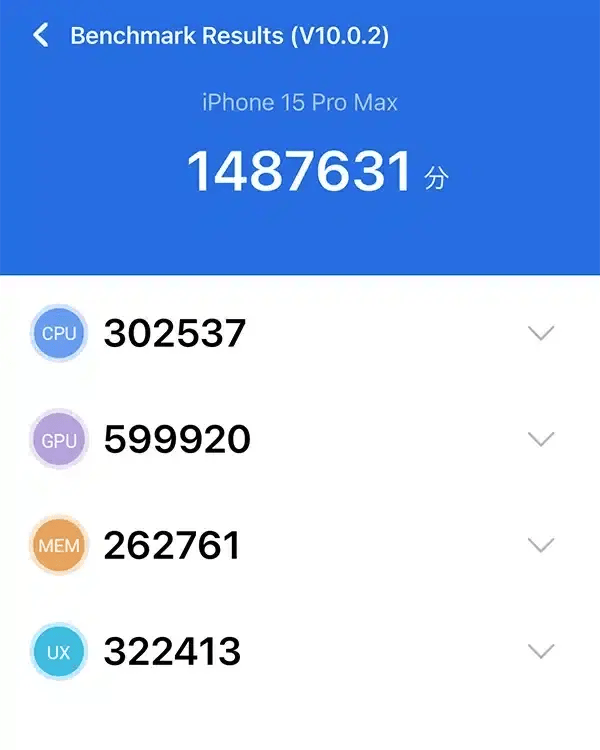600x750 pixels.
Task: Expand the CPU score details
Action: (540, 333)
